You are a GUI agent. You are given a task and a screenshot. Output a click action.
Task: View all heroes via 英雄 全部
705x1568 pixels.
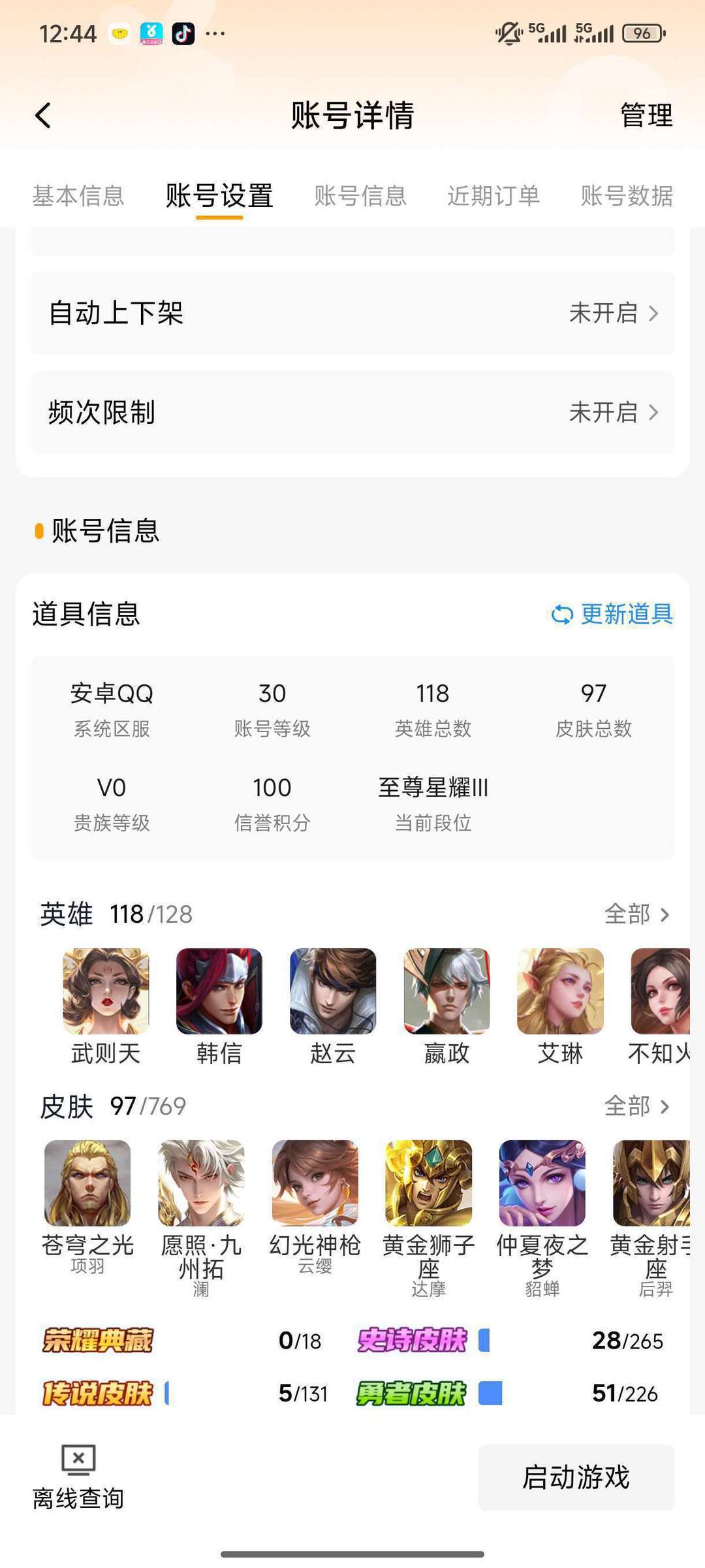637,914
